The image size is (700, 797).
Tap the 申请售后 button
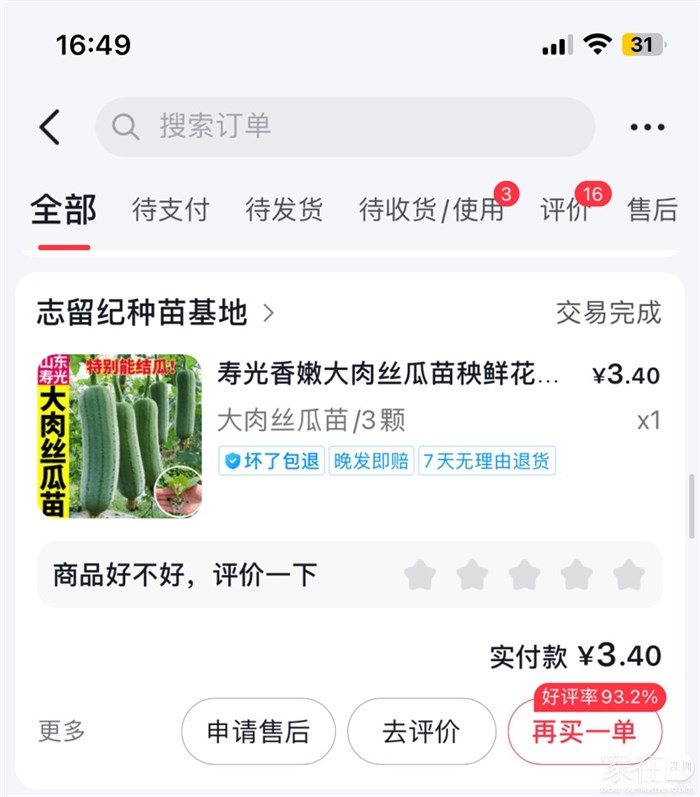258,731
